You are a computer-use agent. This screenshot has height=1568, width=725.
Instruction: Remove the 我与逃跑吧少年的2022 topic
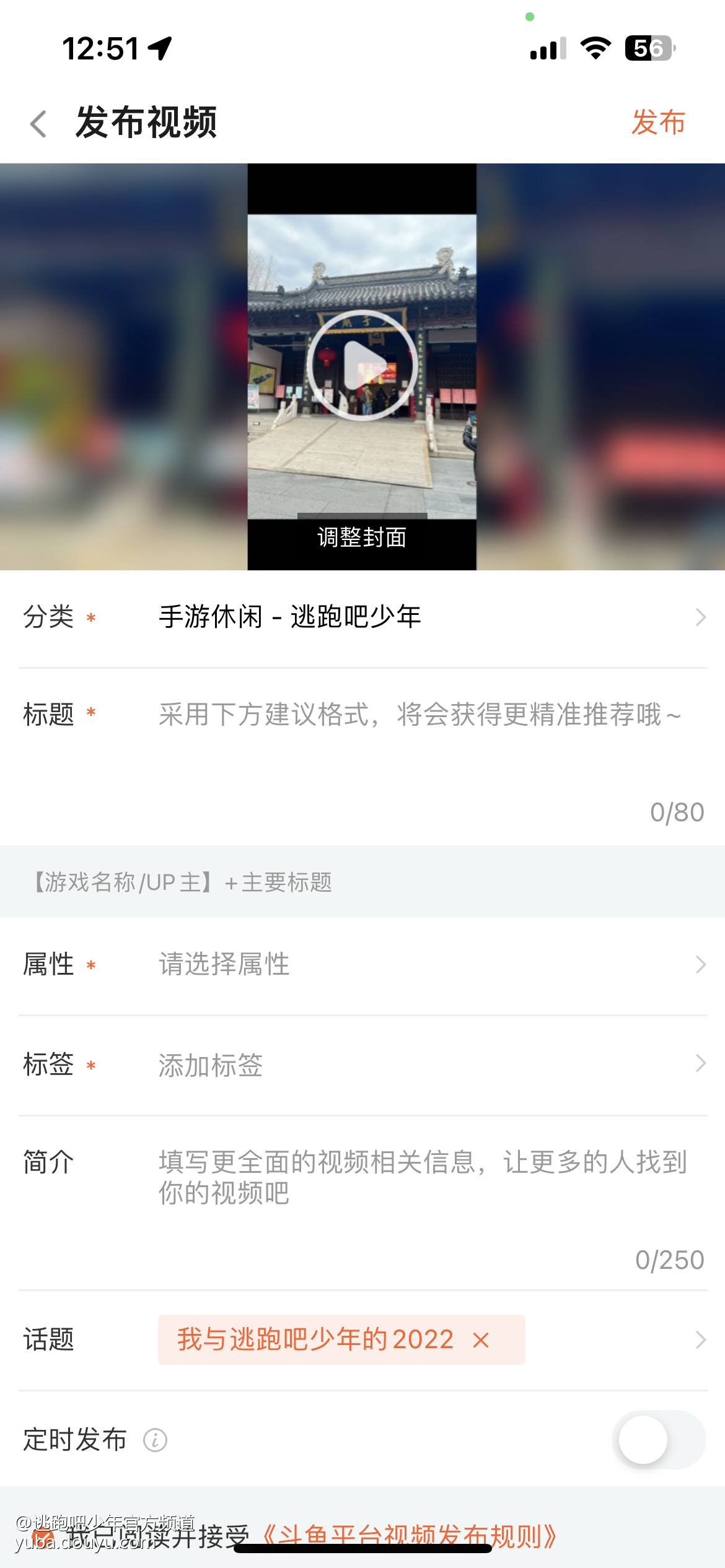[481, 1340]
